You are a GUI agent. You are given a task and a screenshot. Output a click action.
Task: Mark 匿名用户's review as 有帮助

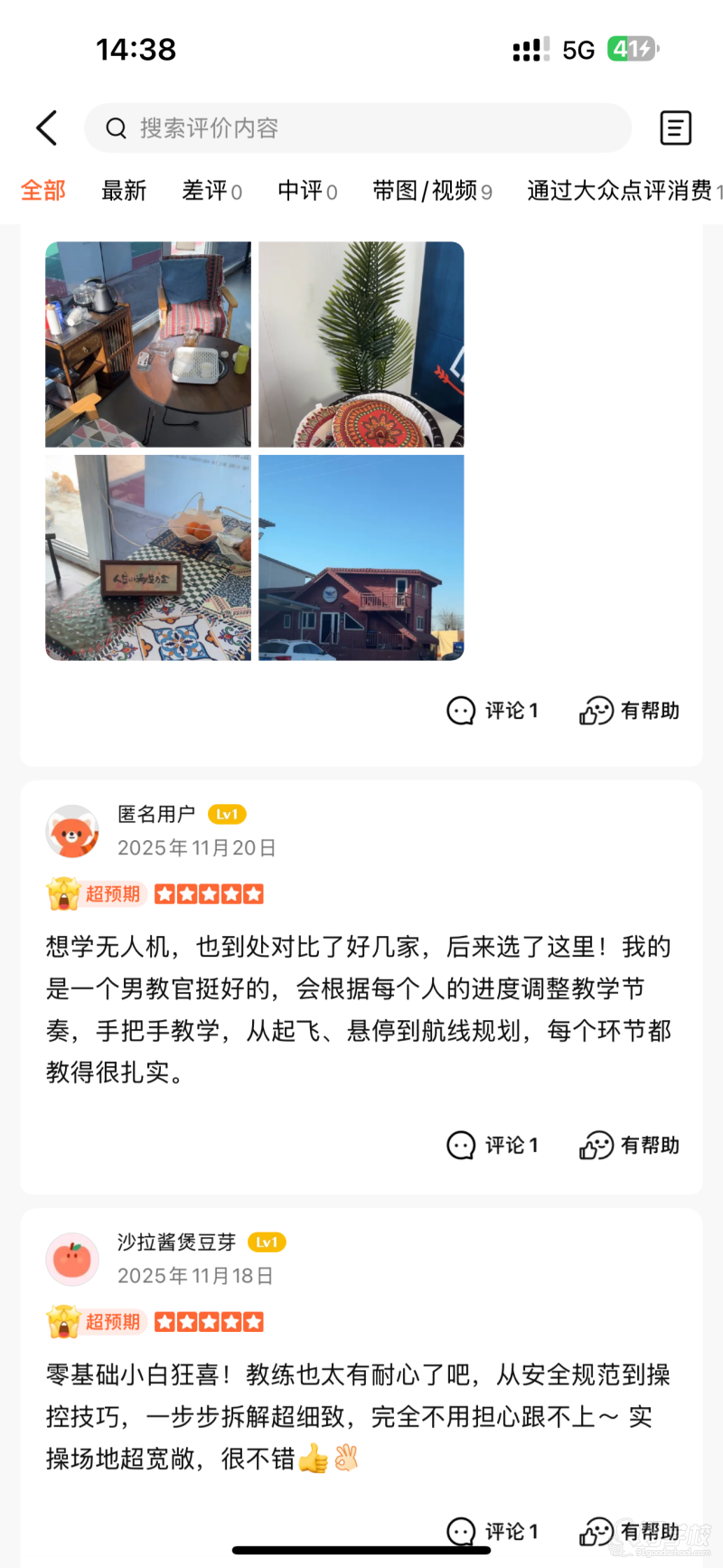pyautogui.click(x=629, y=1146)
